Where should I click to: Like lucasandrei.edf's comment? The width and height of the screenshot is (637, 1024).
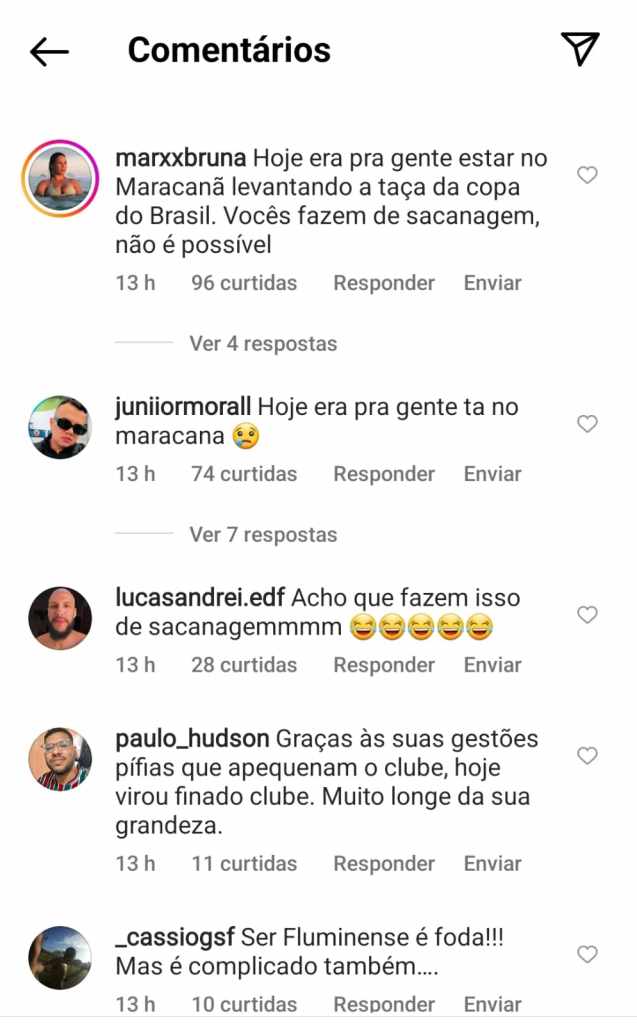[588, 615]
